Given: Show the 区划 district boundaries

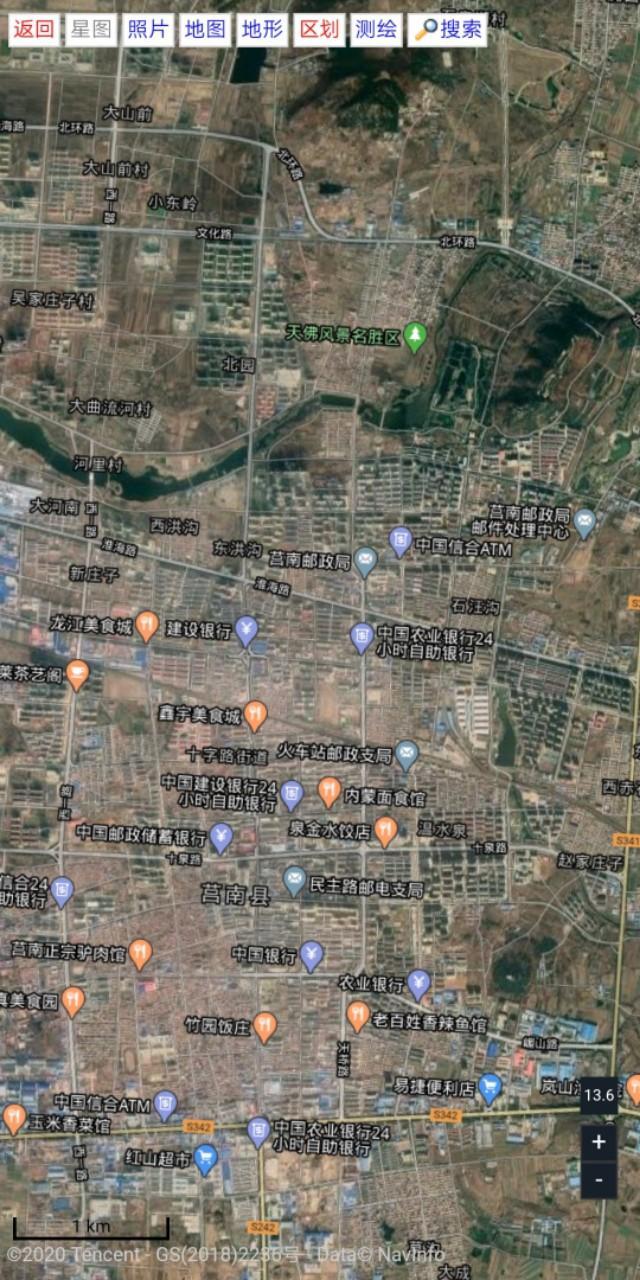Looking at the screenshot, I should coord(319,30).
